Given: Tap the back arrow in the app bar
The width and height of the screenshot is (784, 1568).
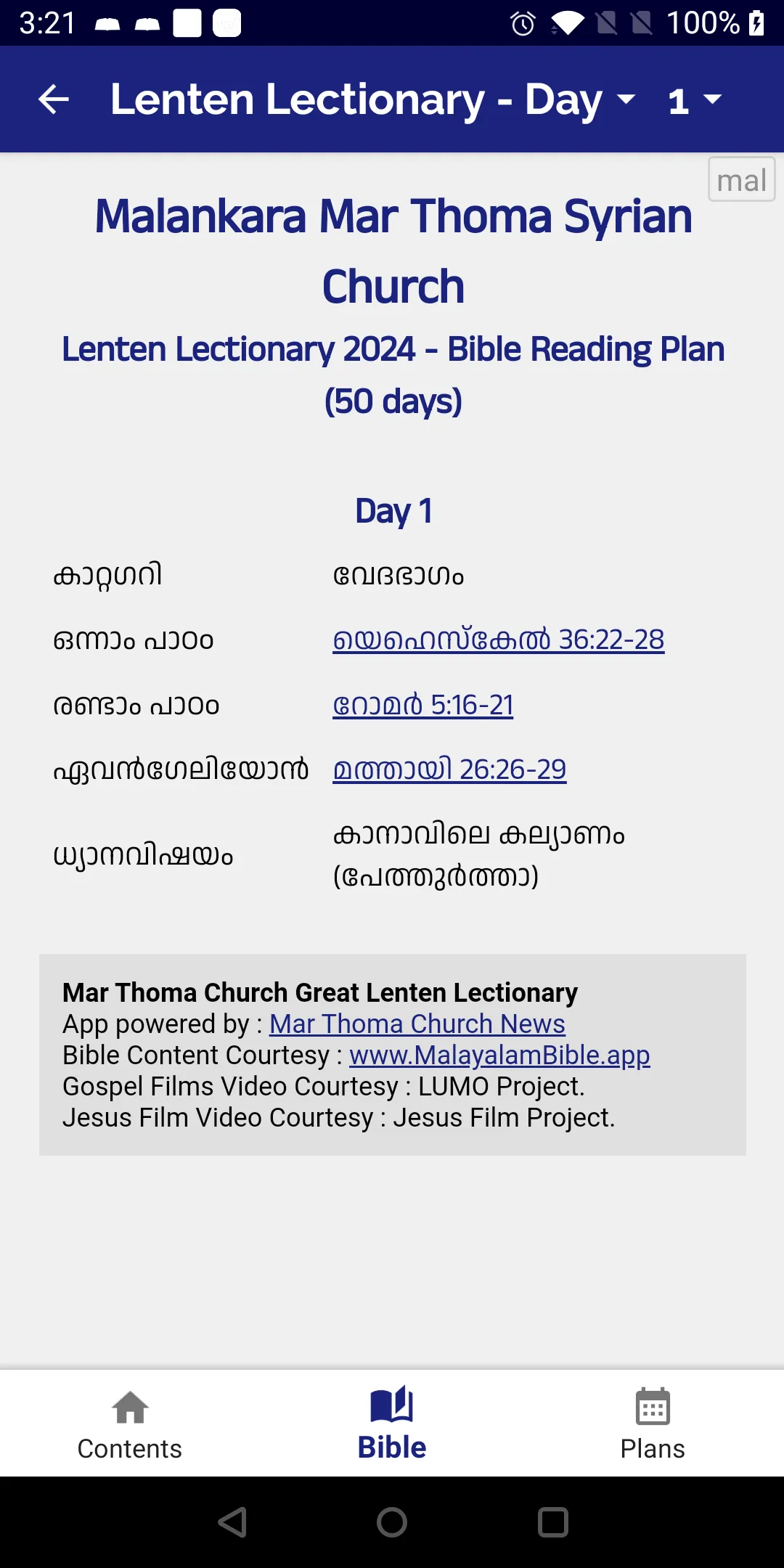Looking at the screenshot, I should point(54,99).
